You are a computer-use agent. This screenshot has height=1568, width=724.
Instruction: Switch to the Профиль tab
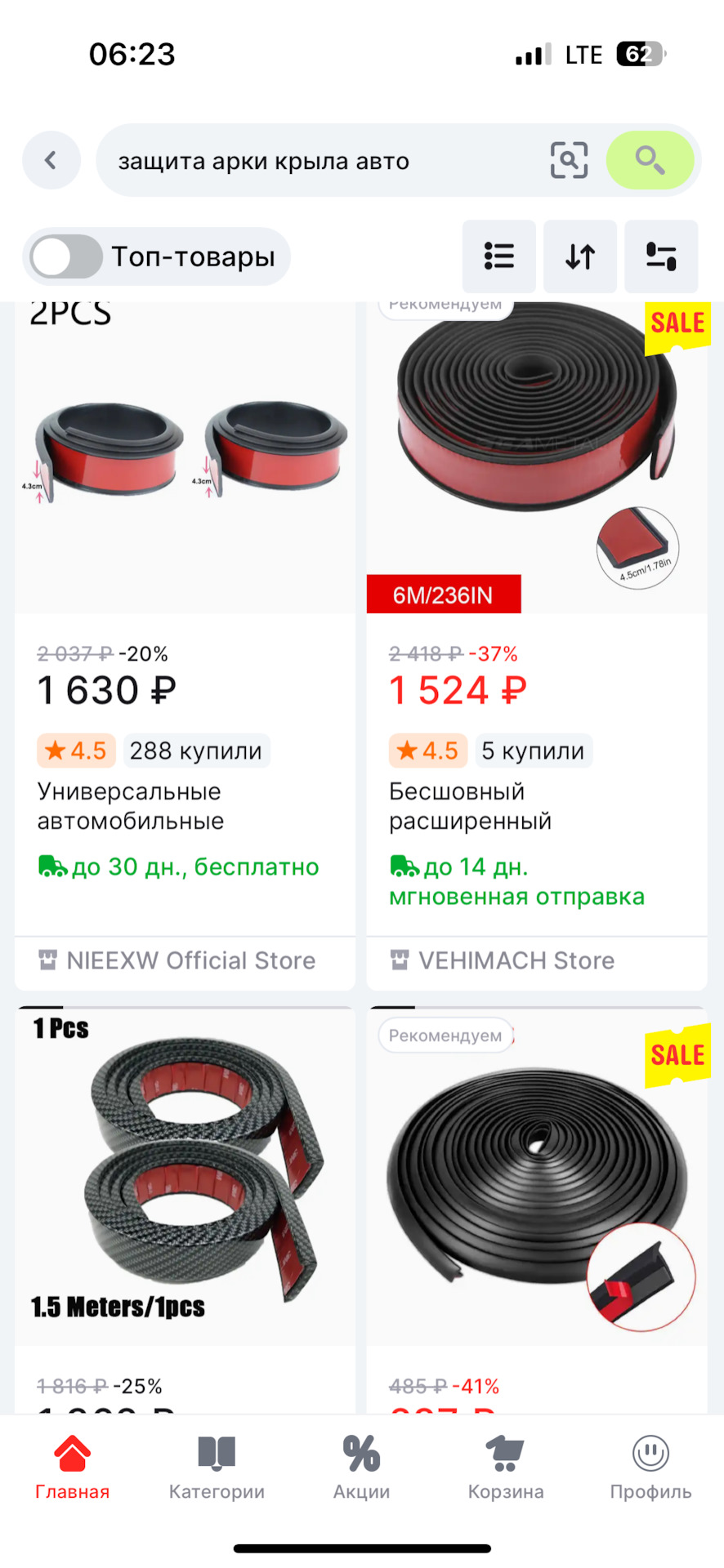coord(650,1468)
